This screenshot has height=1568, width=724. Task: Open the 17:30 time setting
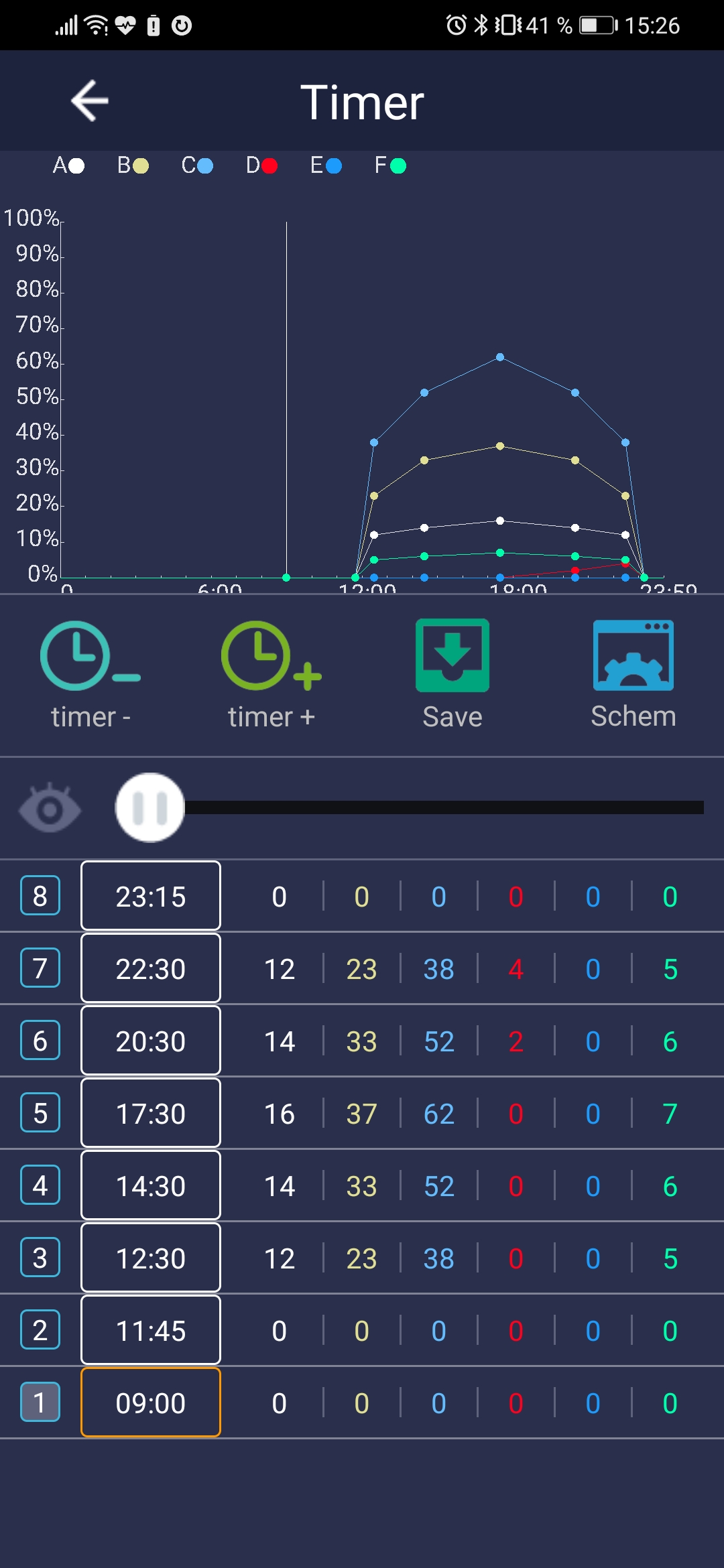tap(151, 1114)
